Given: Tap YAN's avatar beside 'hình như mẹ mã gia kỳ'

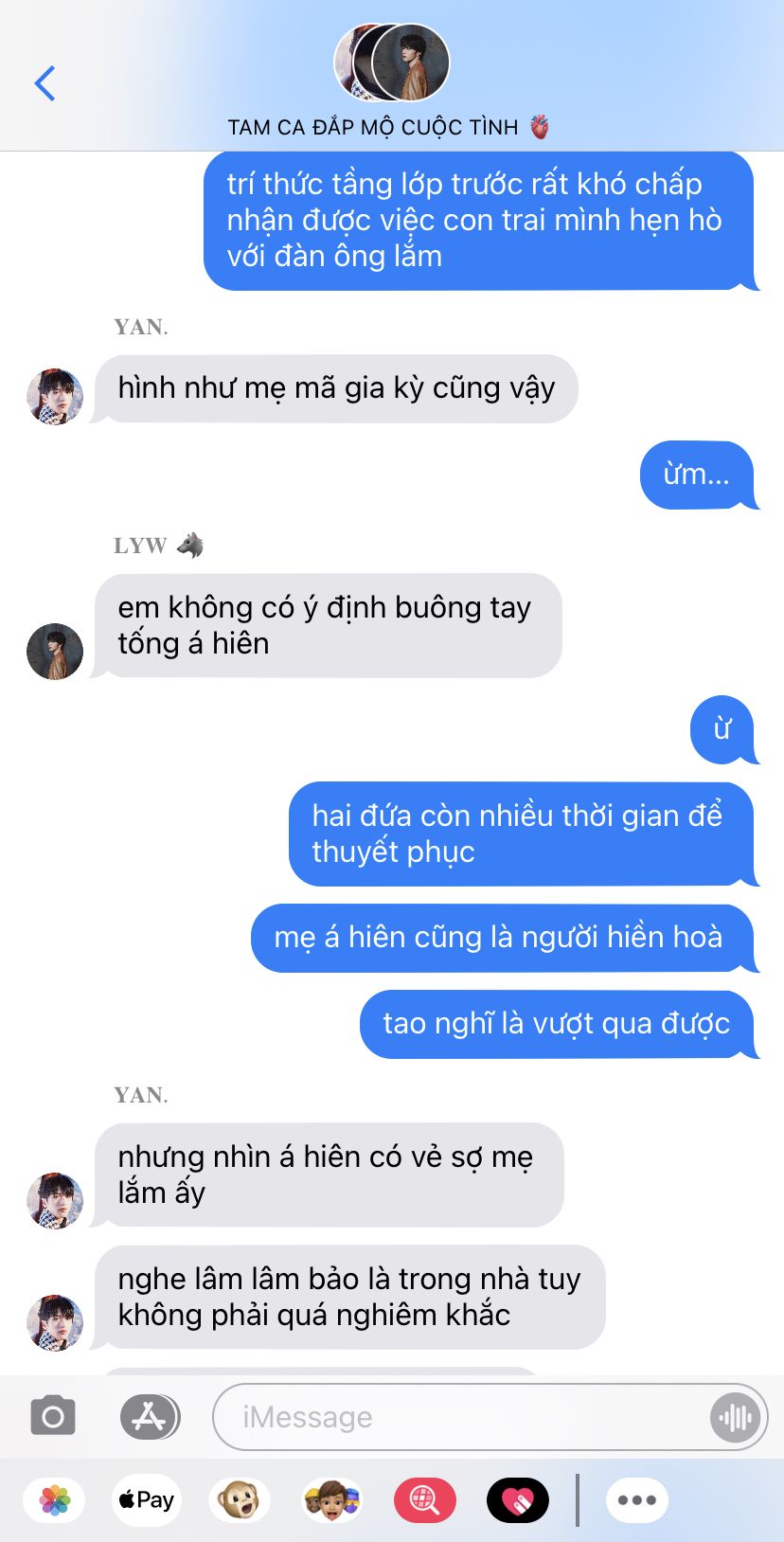Looking at the screenshot, I should tap(55, 397).
